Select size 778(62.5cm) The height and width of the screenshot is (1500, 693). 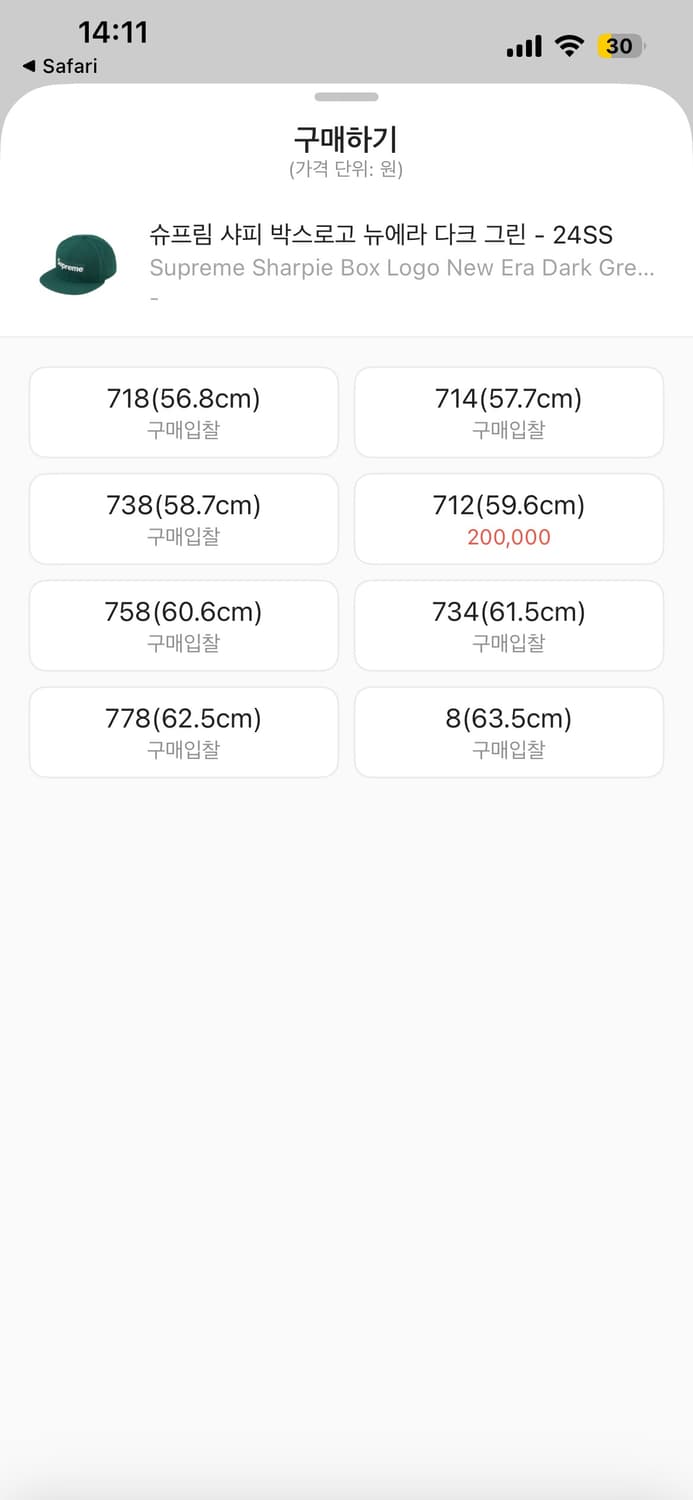[x=184, y=732]
